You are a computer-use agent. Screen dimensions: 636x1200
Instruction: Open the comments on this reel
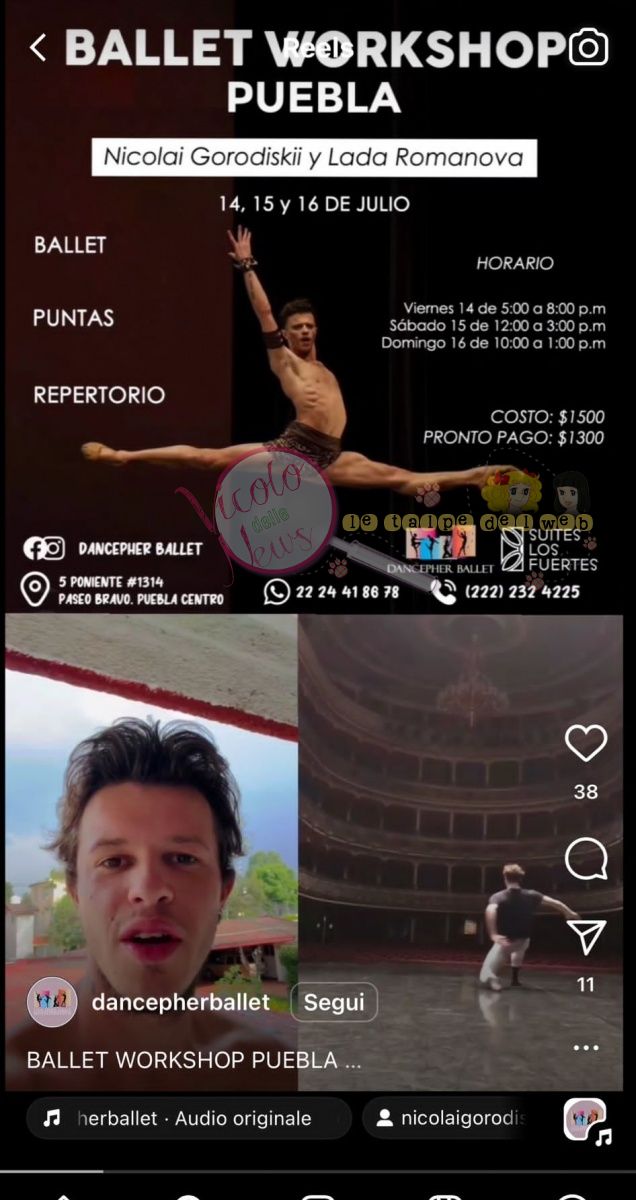[x=586, y=858]
